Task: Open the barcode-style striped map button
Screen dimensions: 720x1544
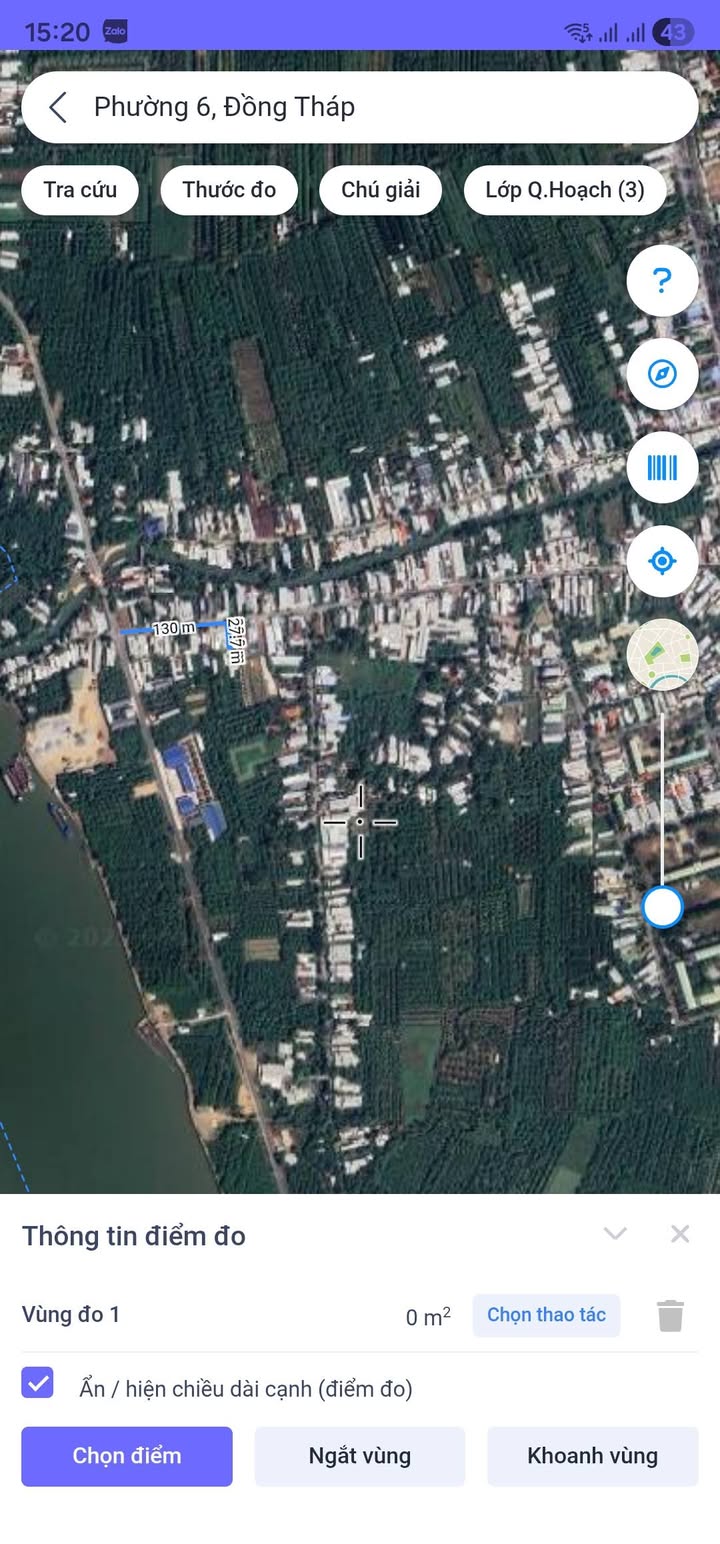Action: coord(662,467)
